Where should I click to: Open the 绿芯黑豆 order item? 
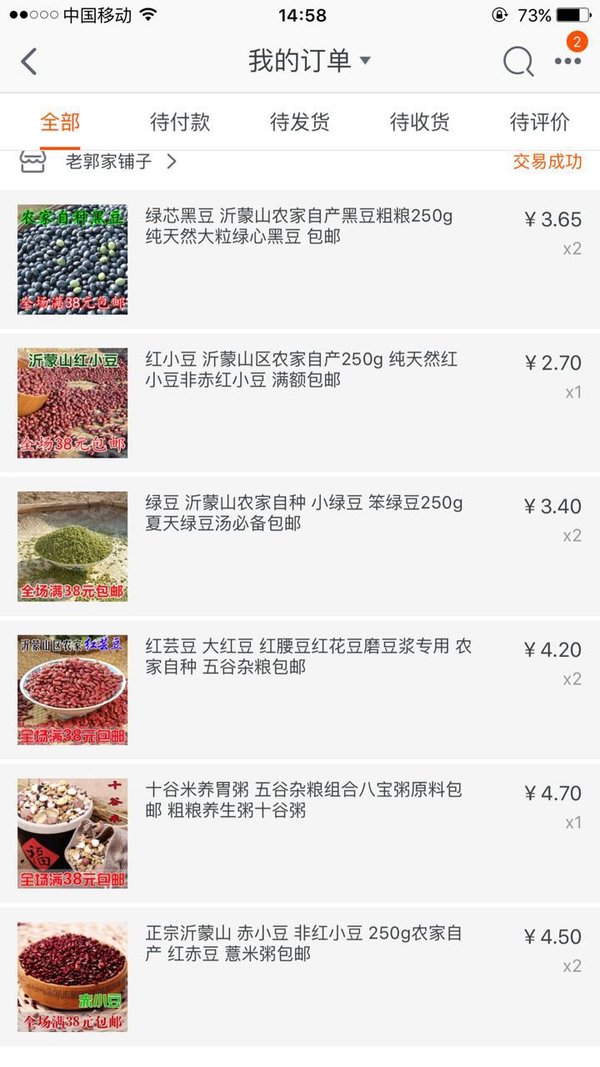tap(300, 259)
